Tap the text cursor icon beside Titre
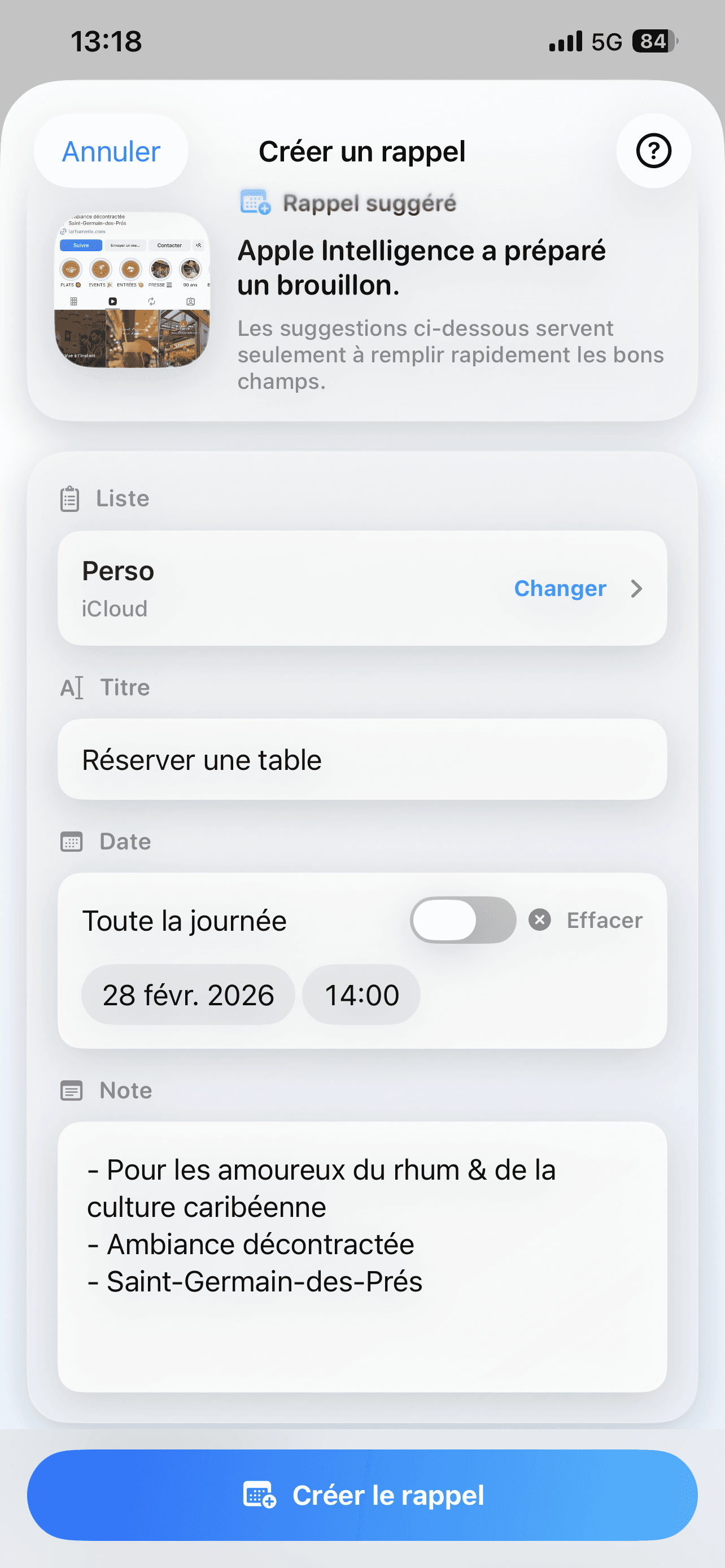 pyautogui.click(x=71, y=687)
